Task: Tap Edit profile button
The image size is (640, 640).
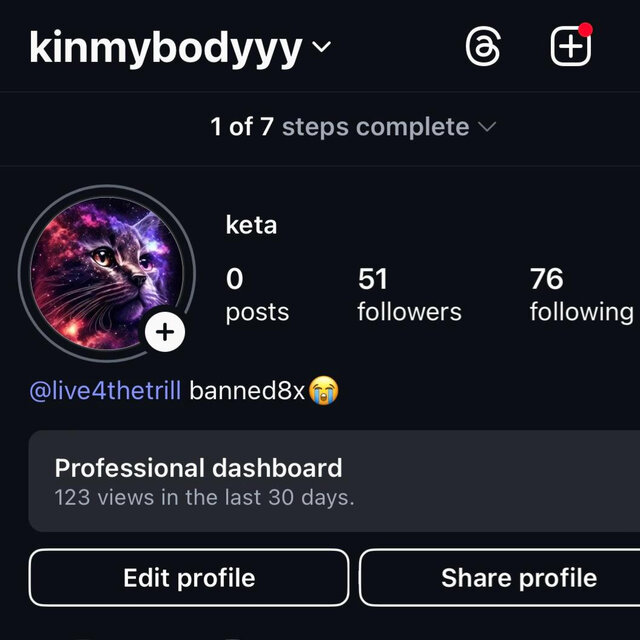Action: [x=189, y=577]
